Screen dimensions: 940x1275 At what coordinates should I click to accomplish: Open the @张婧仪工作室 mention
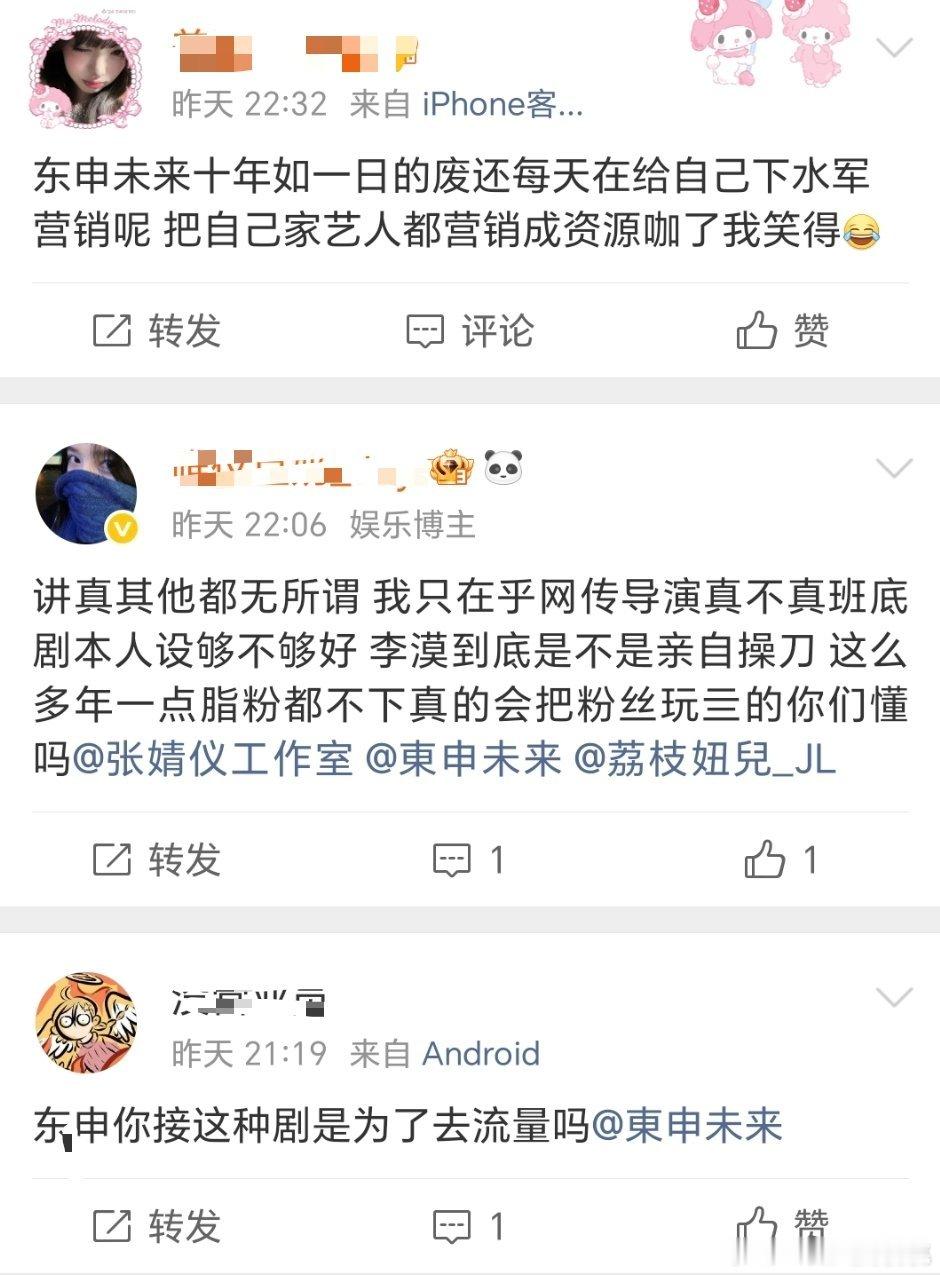pyautogui.click(x=213, y=760)
